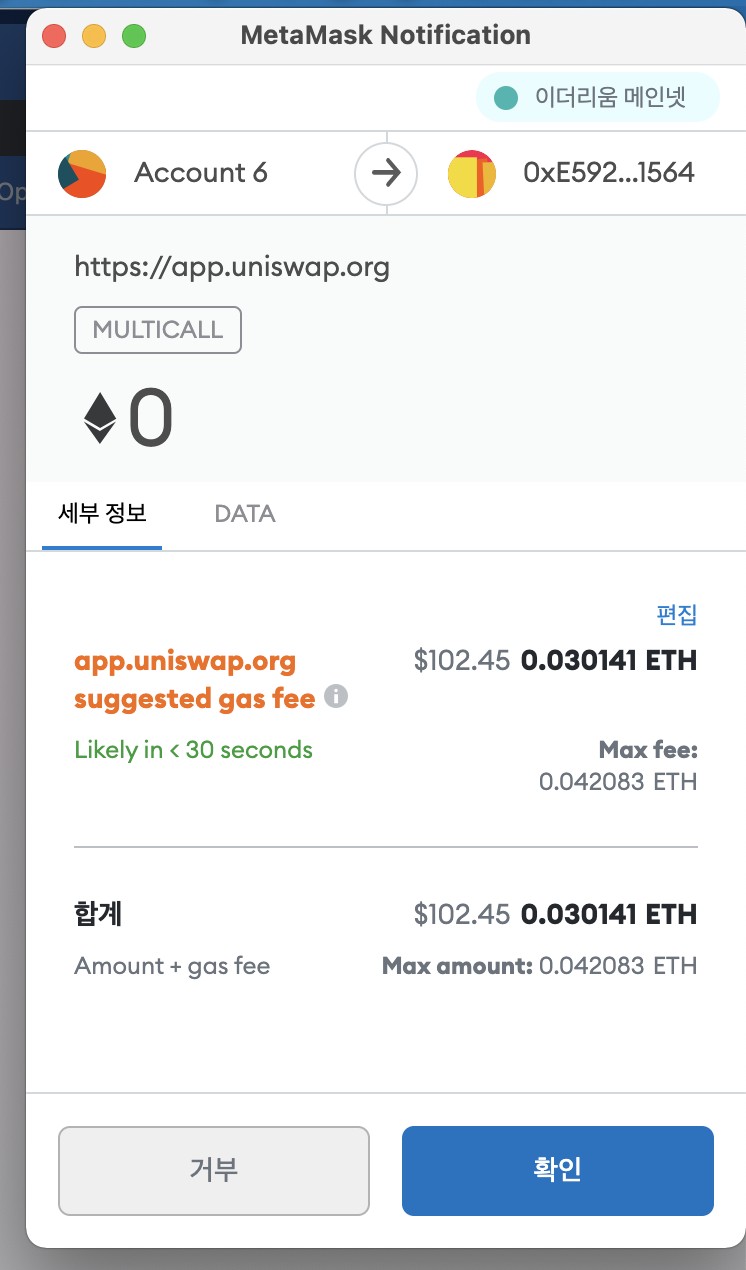The image size is (746, 1270).
Task: Confirm the transaction with 확인
Action: (x=558, y=1170)
